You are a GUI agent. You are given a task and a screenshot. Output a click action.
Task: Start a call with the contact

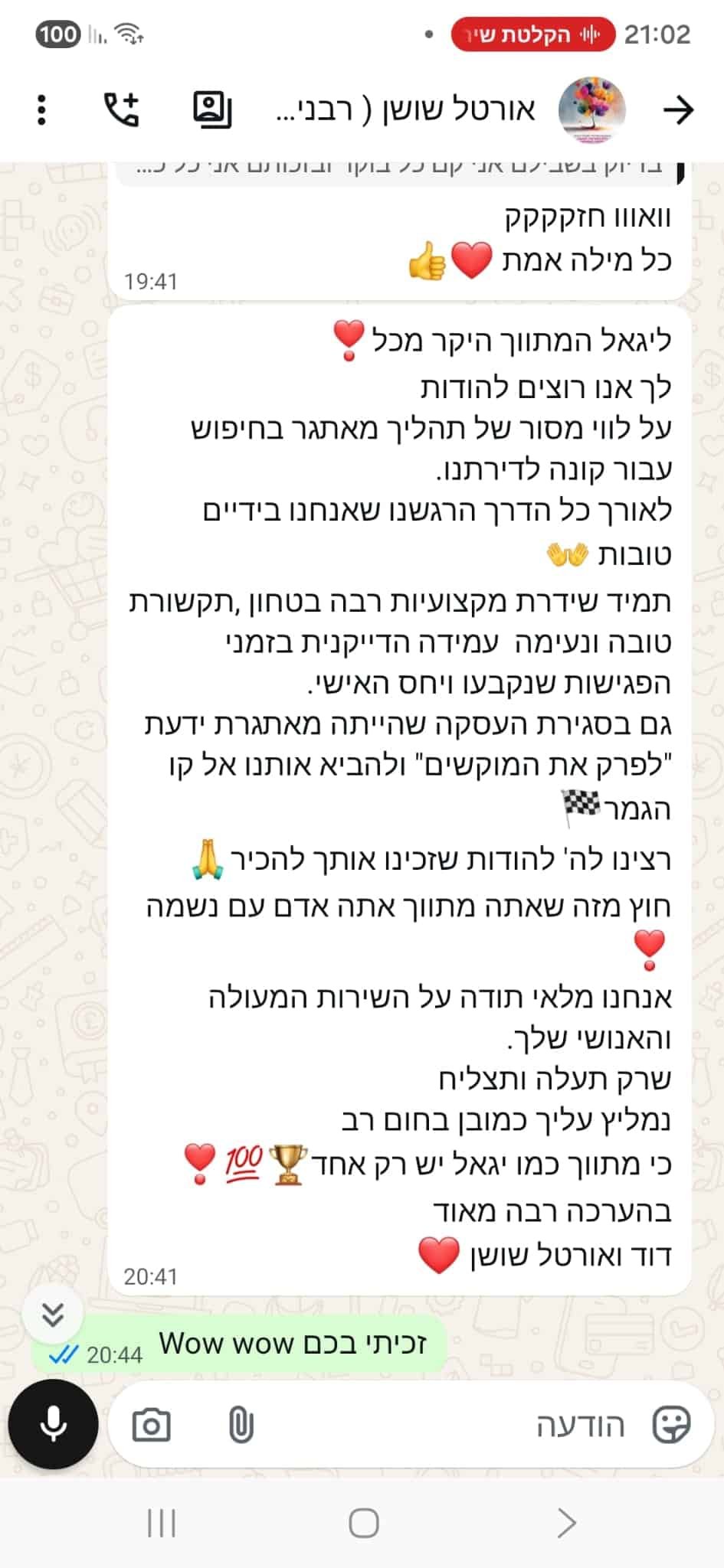click(123, 109)
